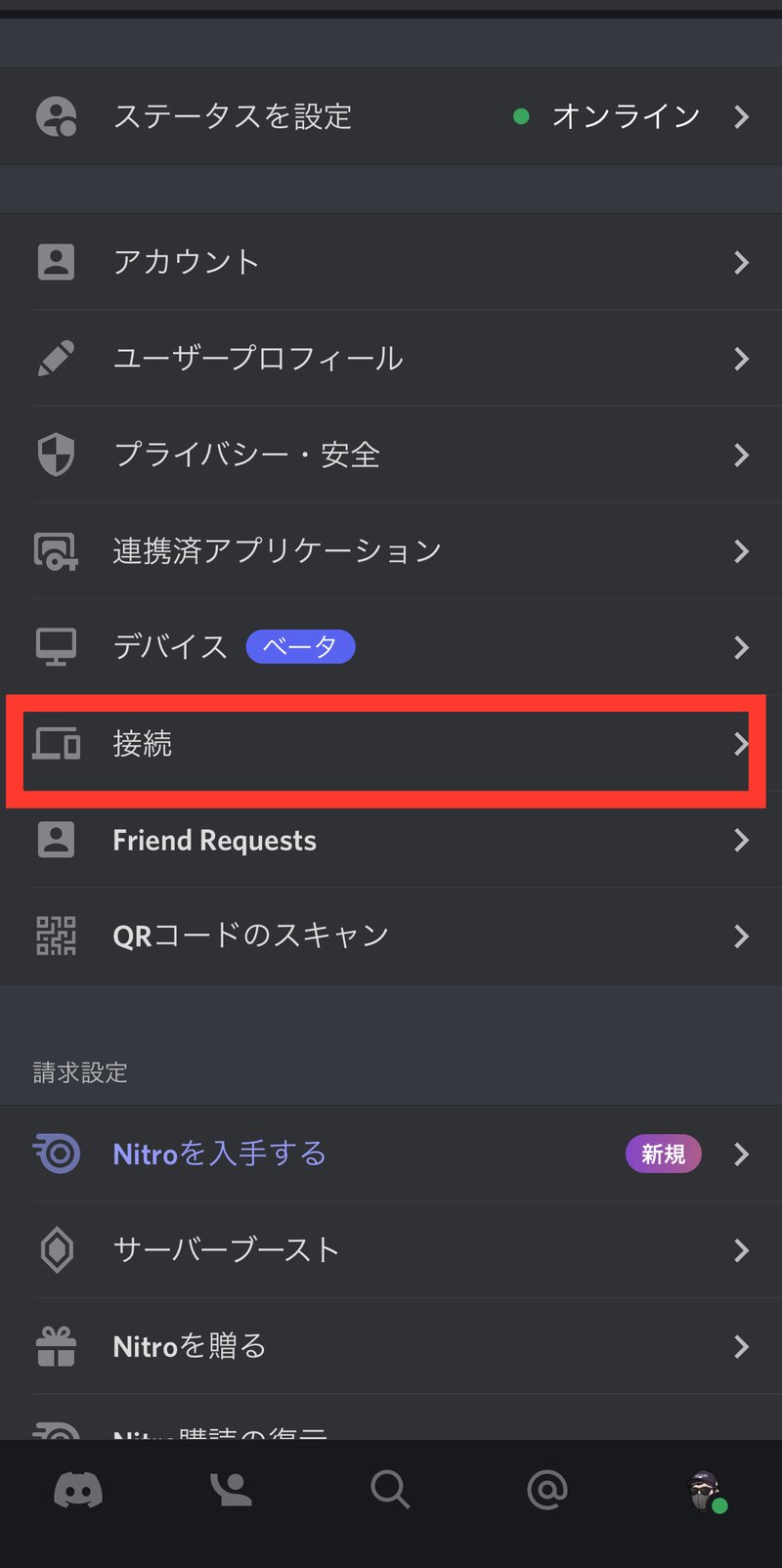Open the ステータスを設定 status row
Viewport: 782px width, 1568px height.
click(x=391, y=116)
